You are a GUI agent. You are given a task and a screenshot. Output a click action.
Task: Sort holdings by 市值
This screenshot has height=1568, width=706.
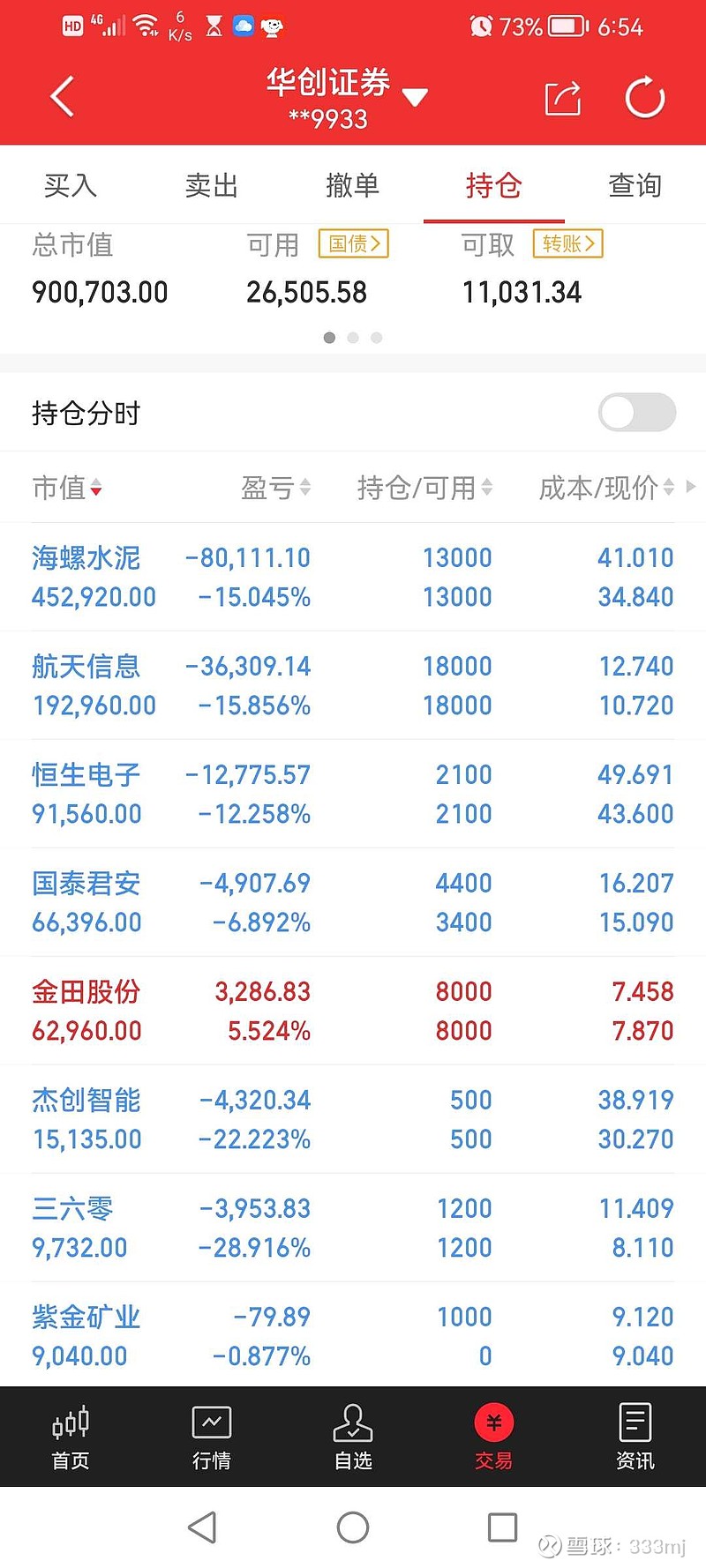[x=67, y=487]
